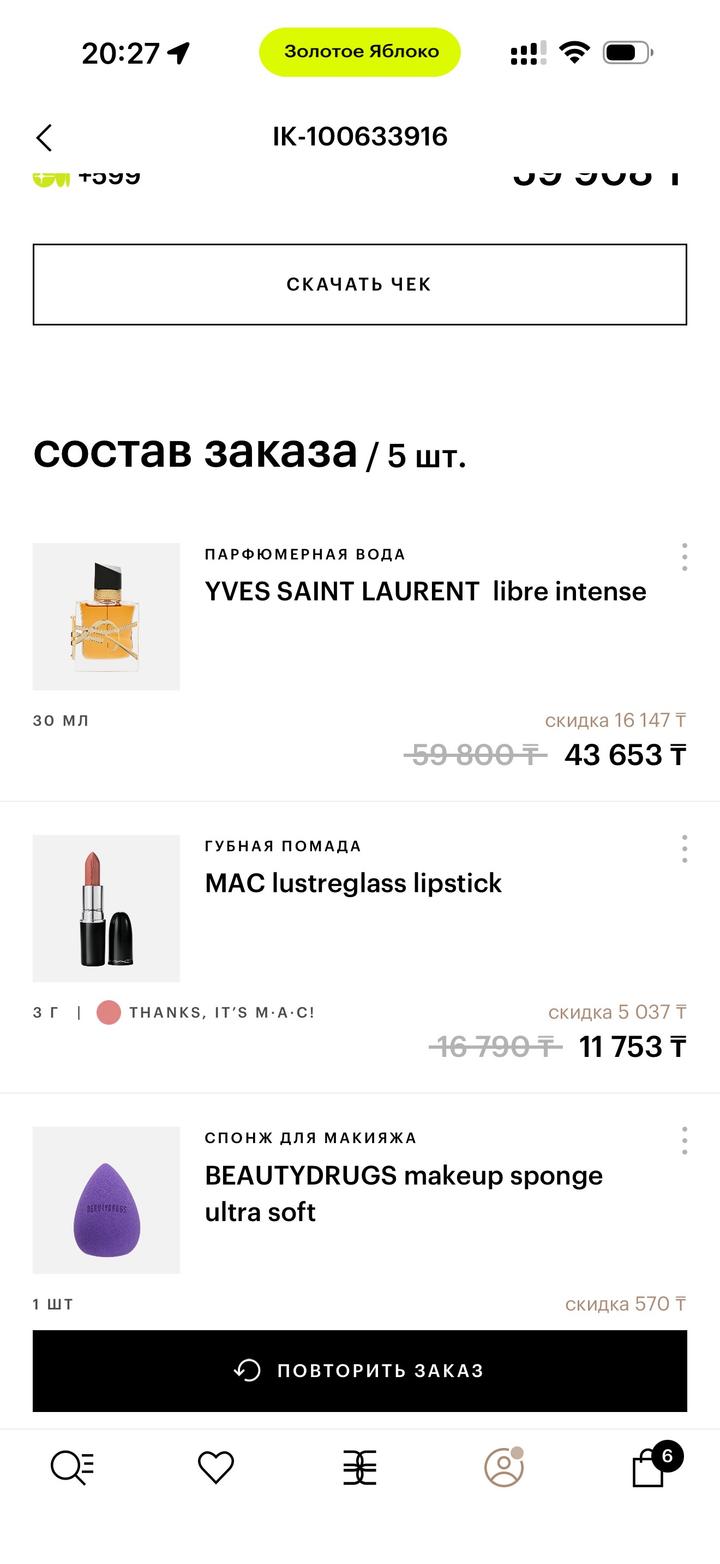Open the favorites heart tab
720x1564 pixels.
point(216,1467)
